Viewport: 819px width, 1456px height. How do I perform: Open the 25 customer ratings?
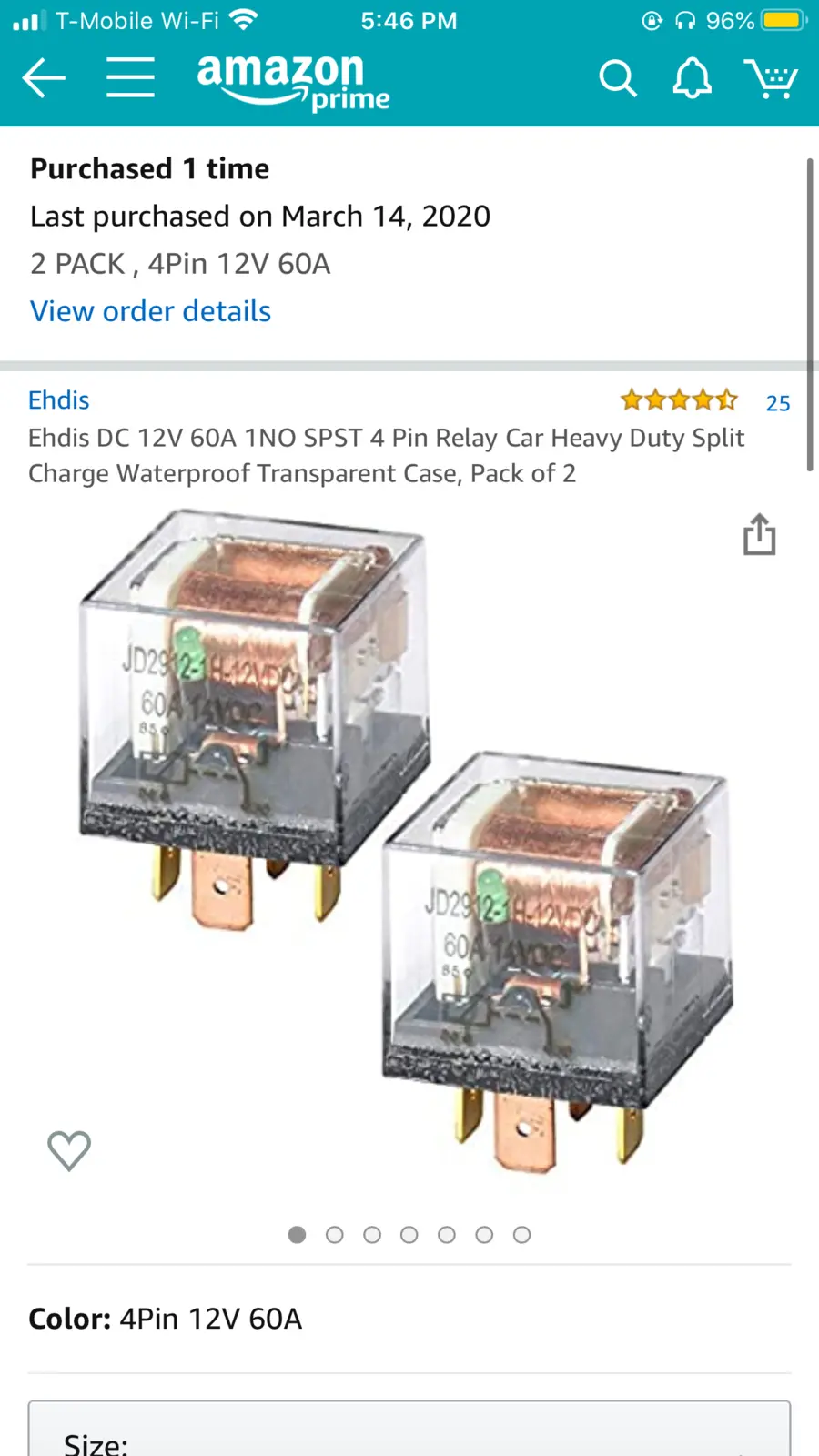tap(777, 403)
